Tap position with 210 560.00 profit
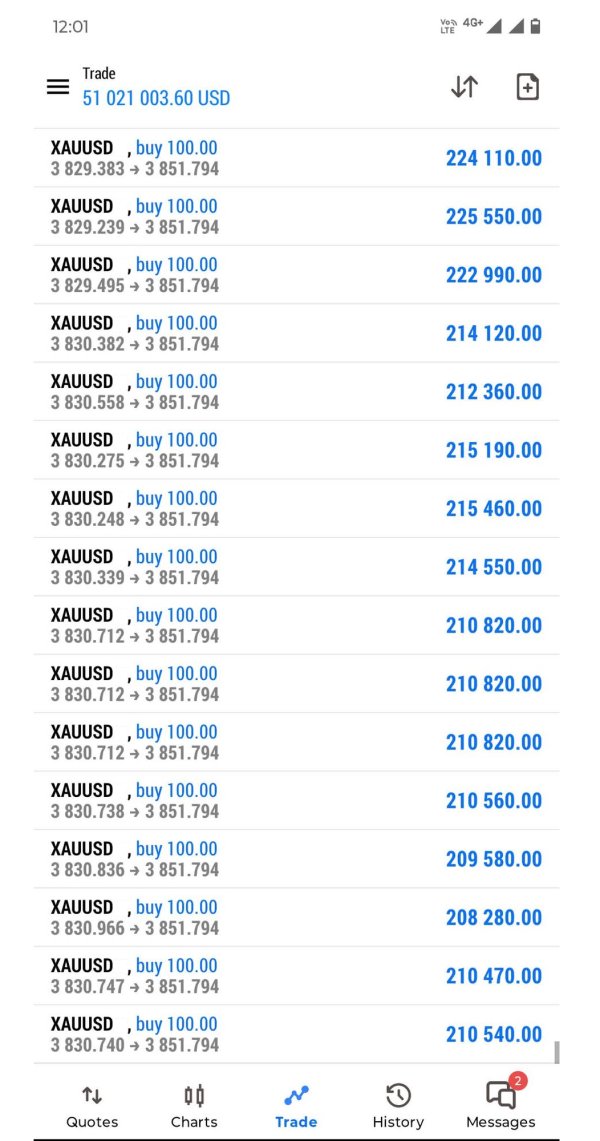The height and width of the screenshot is (1141, 600). 296,800
